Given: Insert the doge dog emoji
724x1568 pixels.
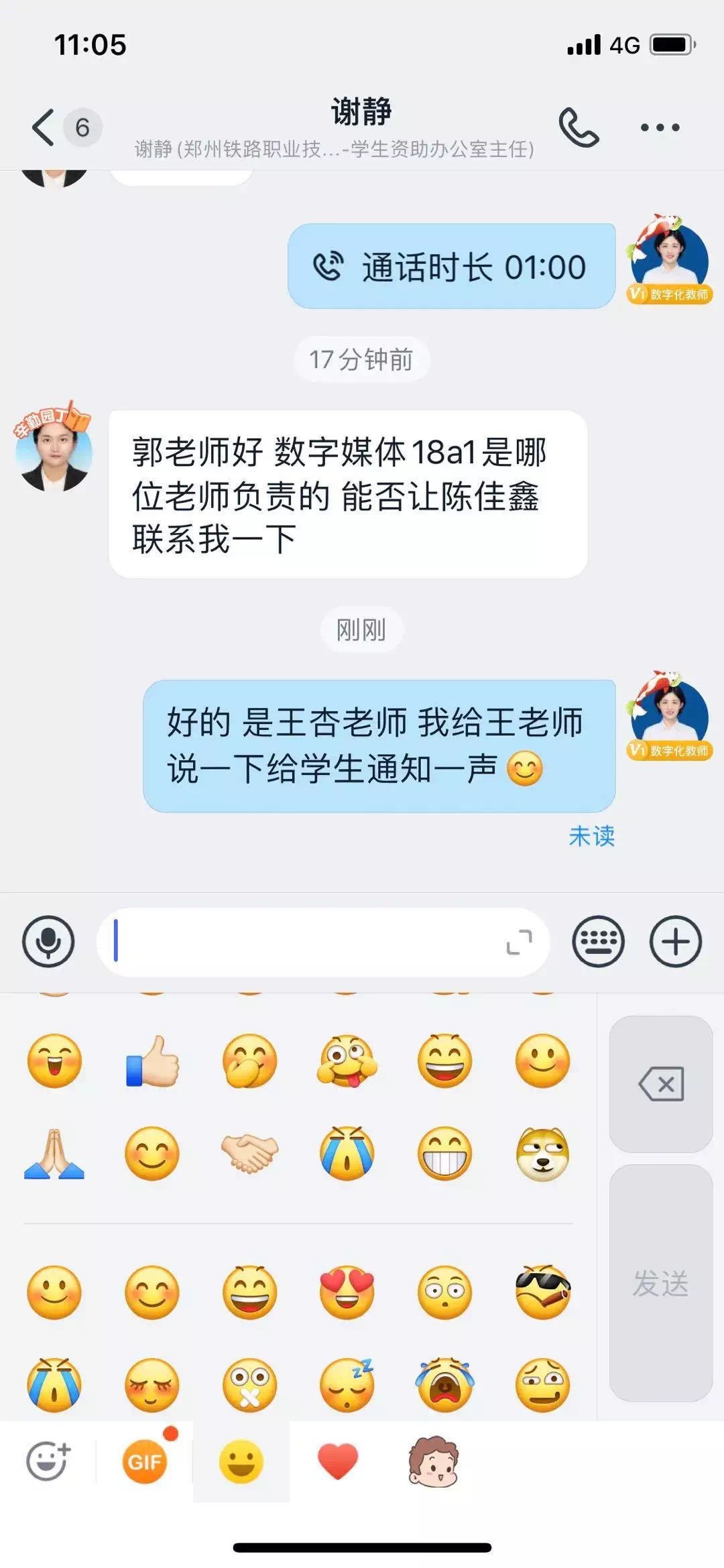Looking at the screenshot, I should [542, 1153].
